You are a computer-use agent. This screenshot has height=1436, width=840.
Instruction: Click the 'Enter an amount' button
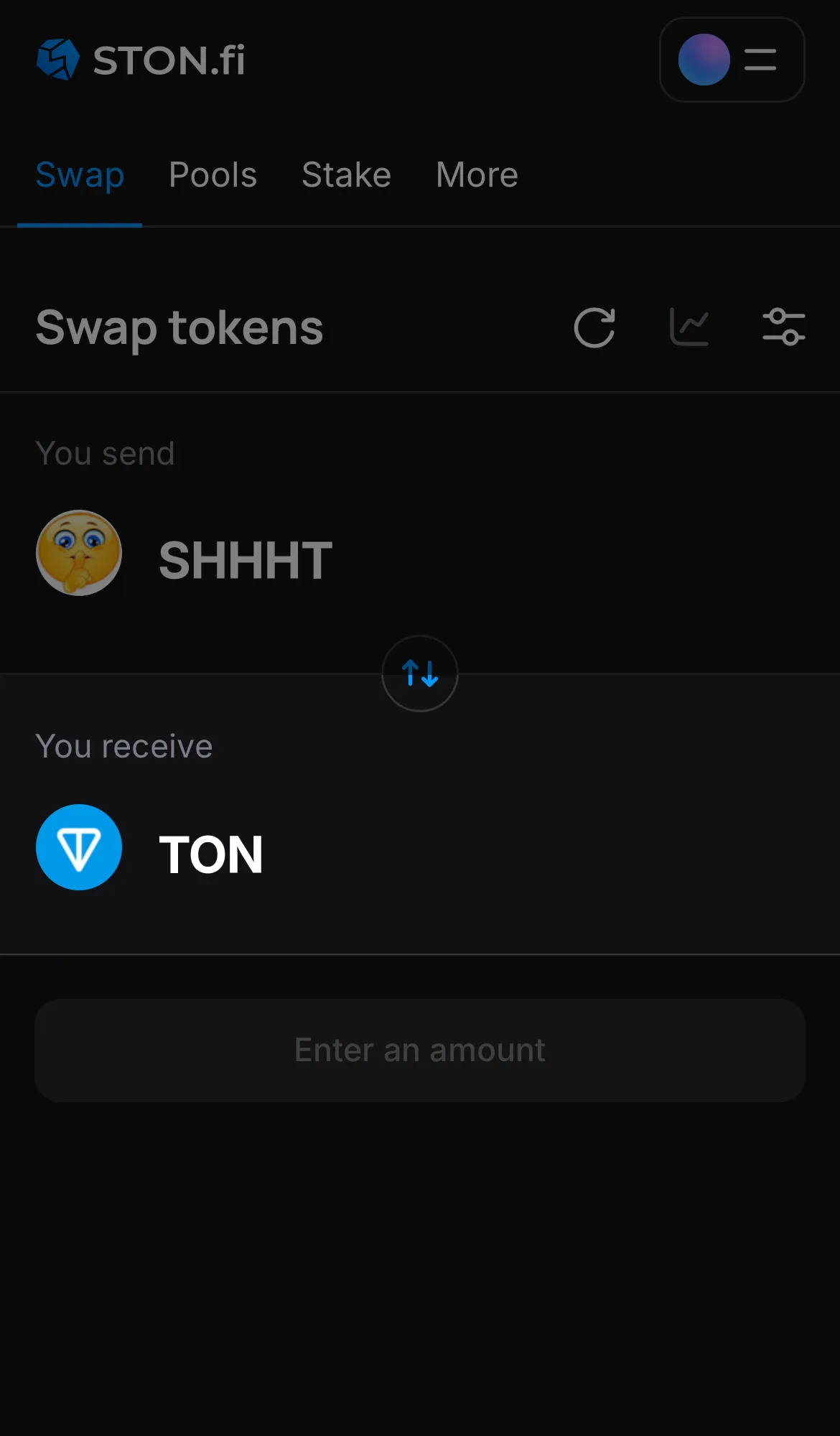(419, 1050)
